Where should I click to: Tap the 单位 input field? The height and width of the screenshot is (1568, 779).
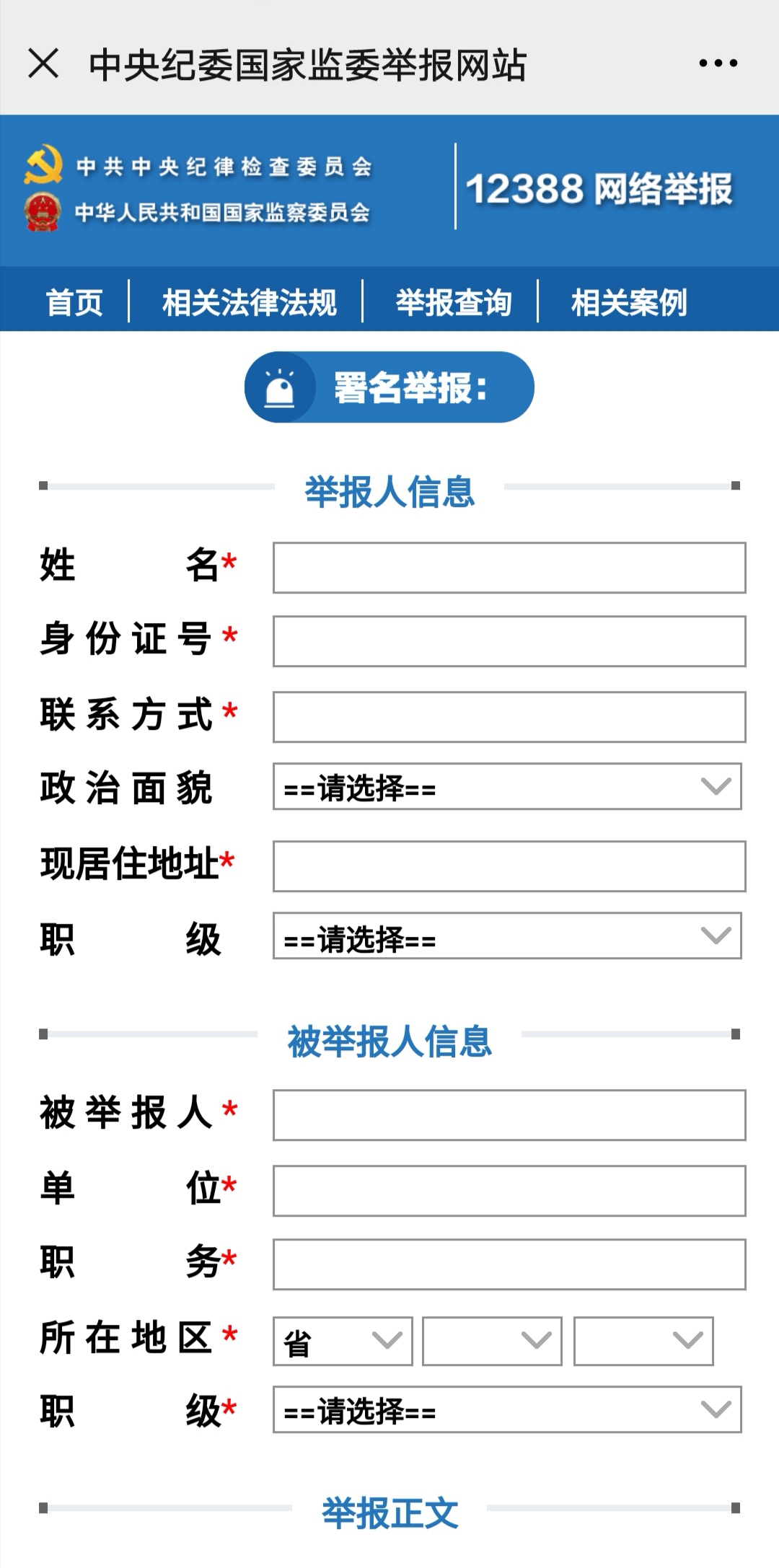coord(509,1191)
